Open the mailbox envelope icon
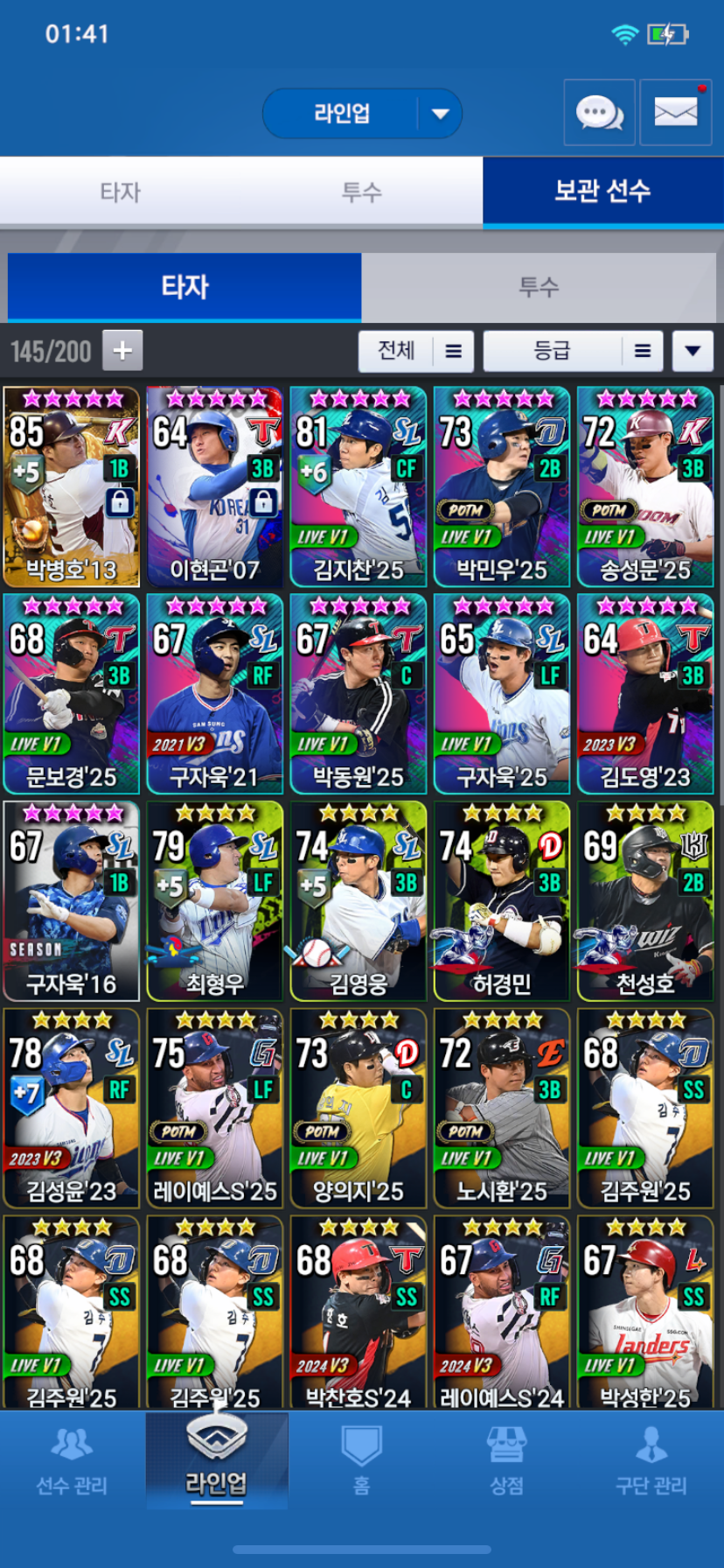The width and height of the screenshot is (724, 1568). tap(675, 112)
